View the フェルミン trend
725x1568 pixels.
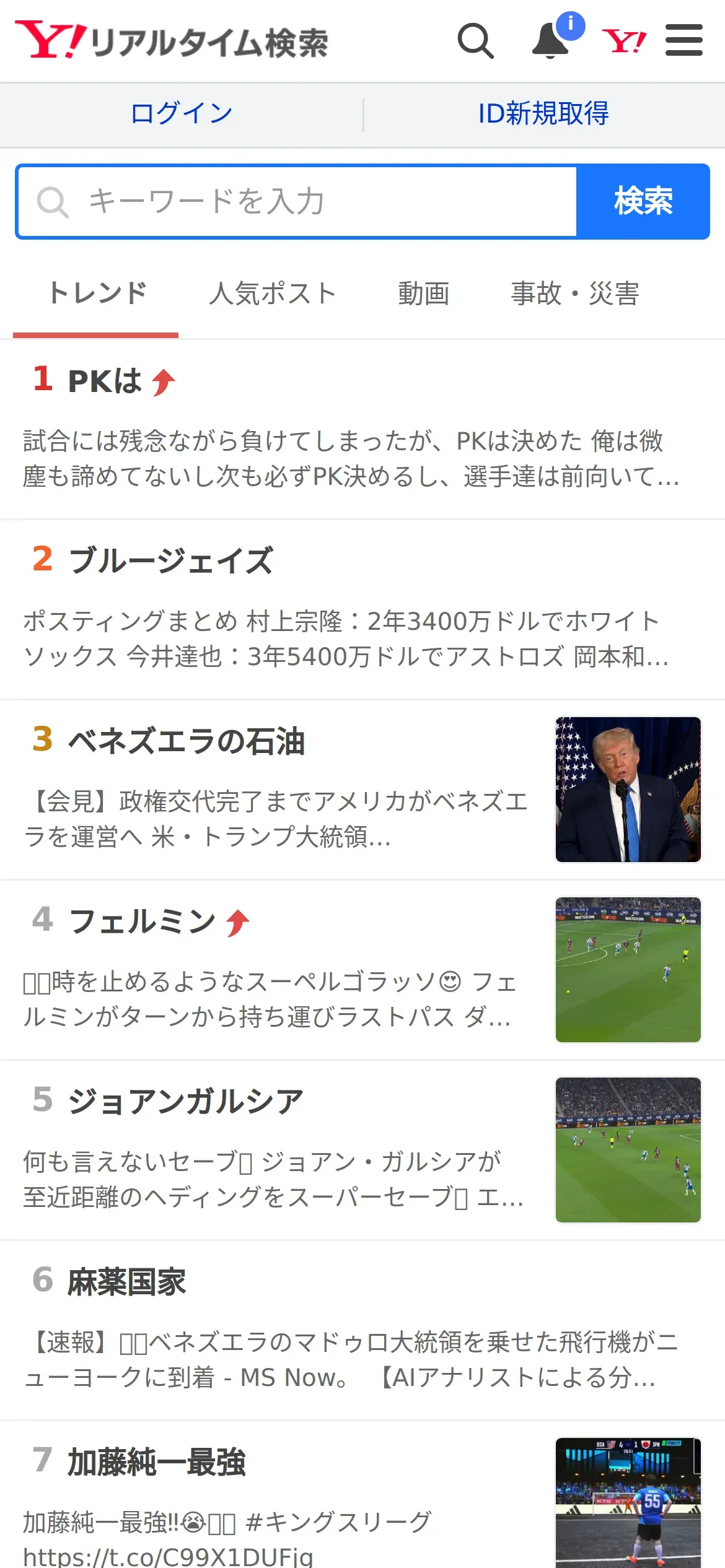point(362,970)
